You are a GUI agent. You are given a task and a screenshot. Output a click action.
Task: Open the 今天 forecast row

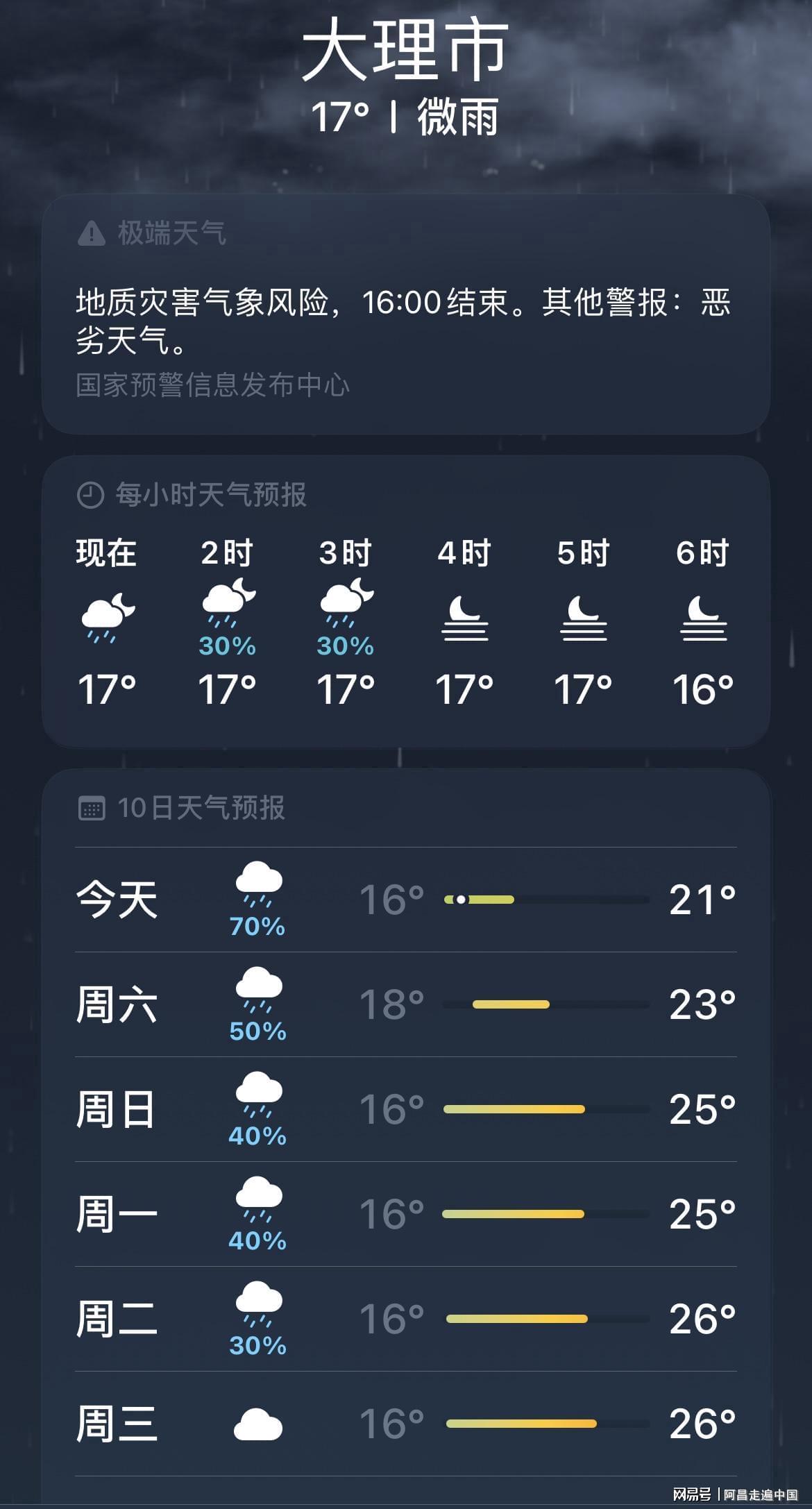[405, 900]
